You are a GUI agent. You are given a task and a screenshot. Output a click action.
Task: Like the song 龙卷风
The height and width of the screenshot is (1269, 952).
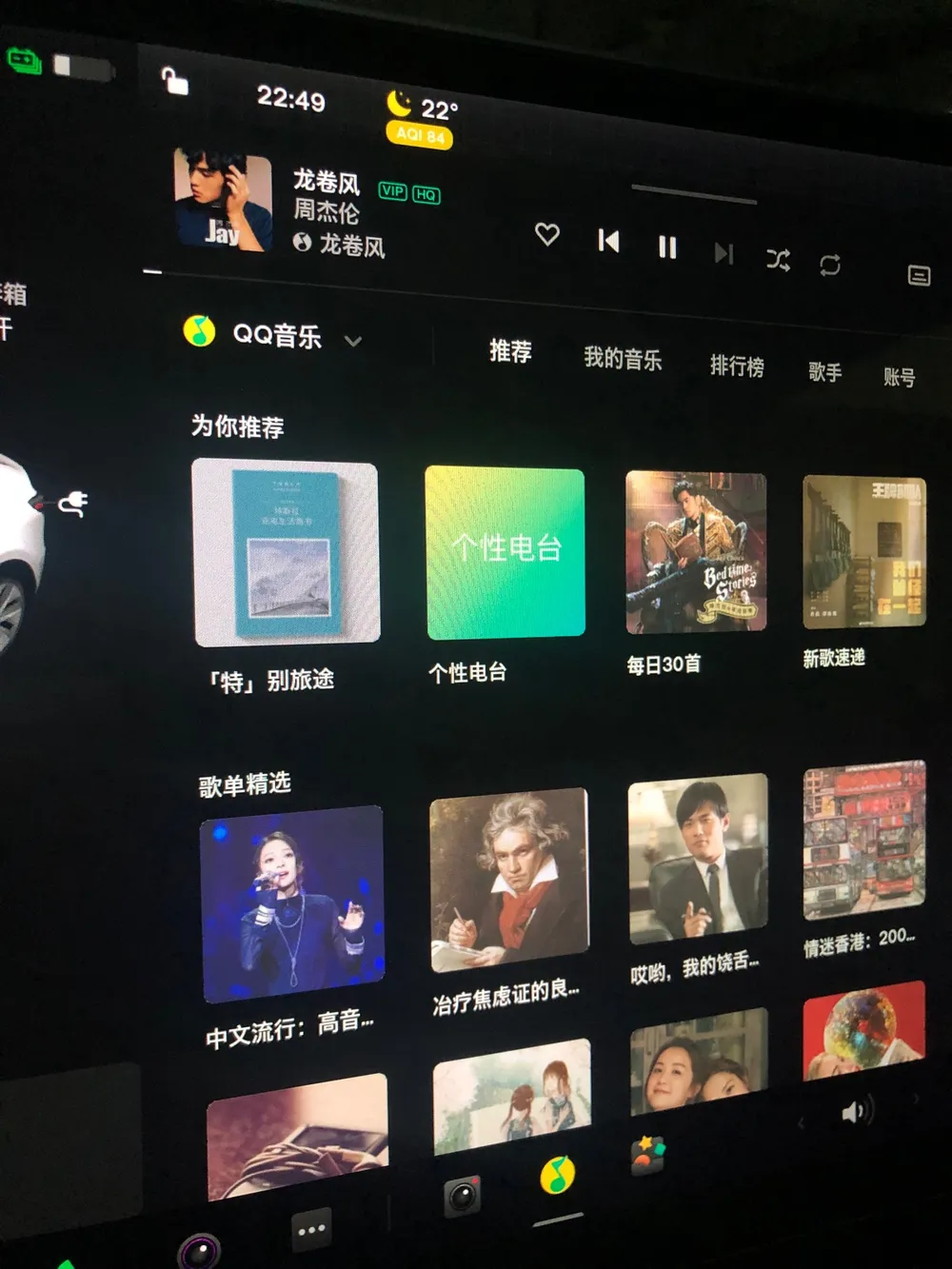(546, 234)
